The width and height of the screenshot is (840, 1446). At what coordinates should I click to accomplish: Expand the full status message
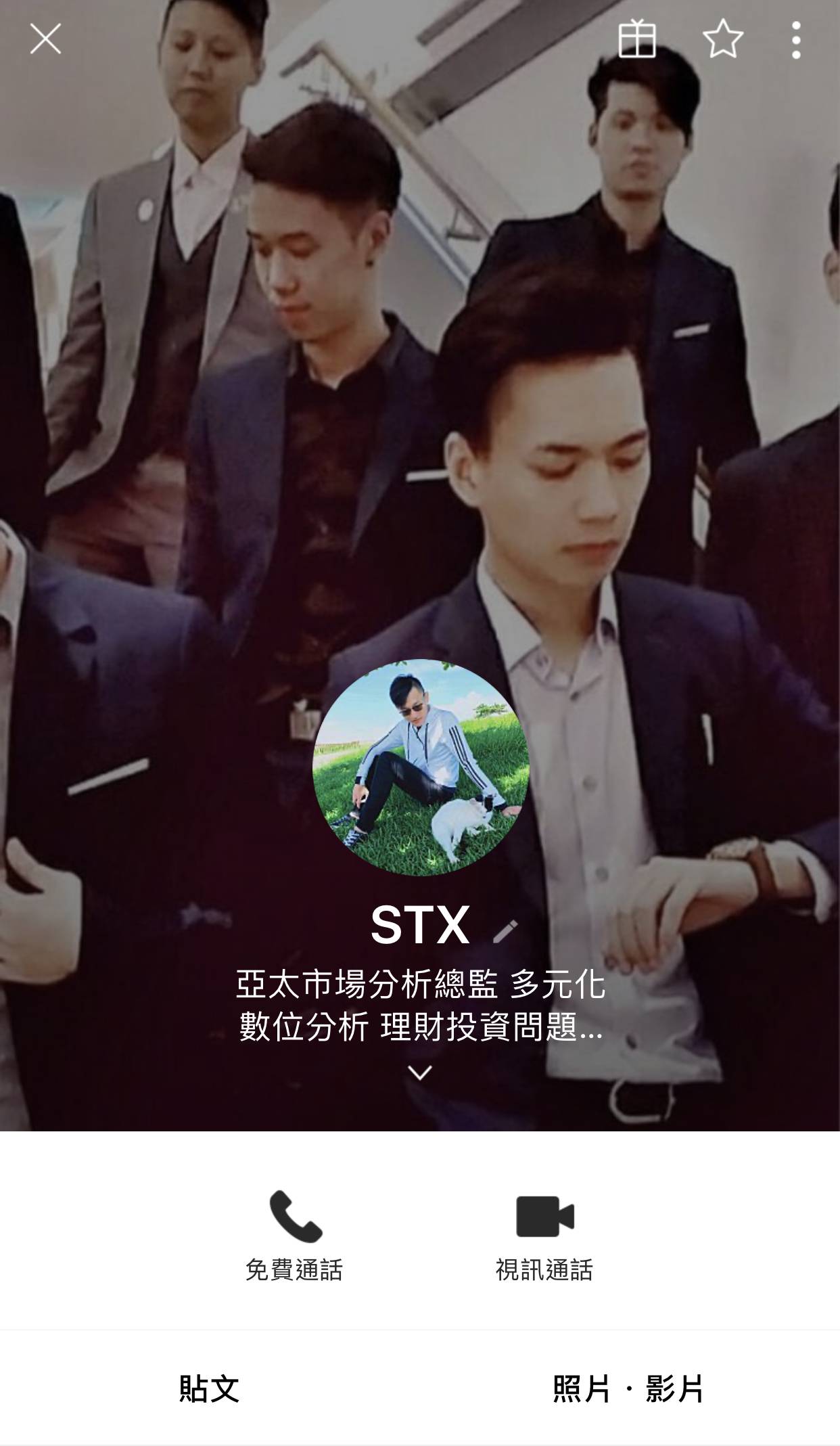[420, 1072]
